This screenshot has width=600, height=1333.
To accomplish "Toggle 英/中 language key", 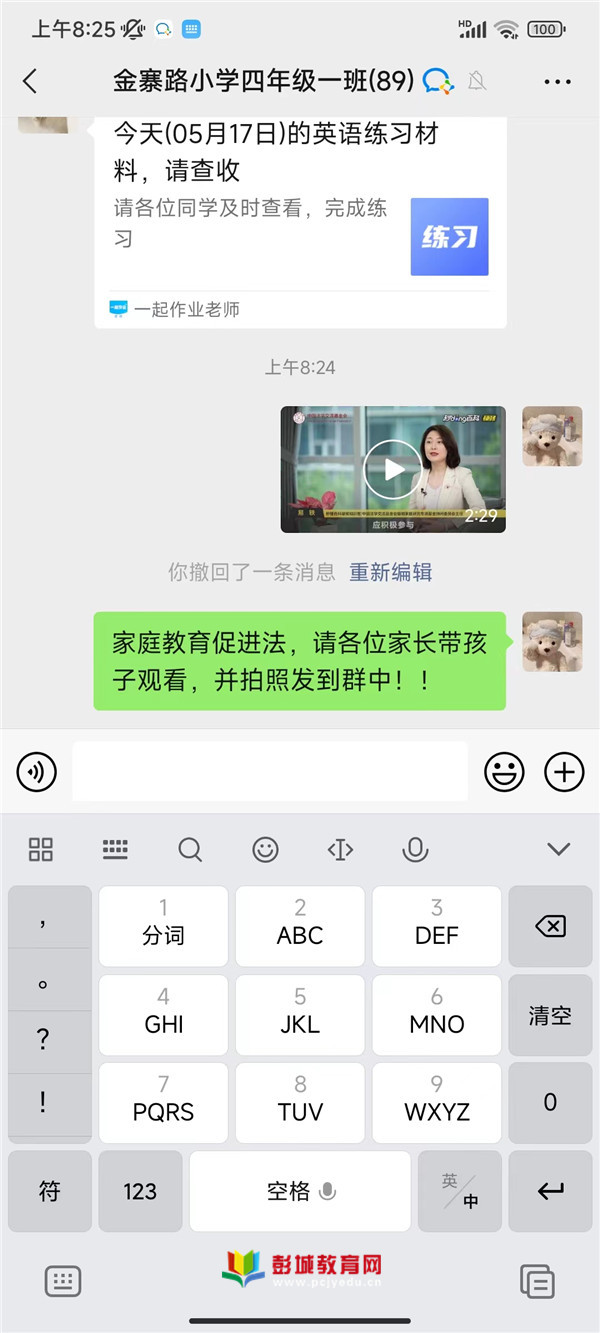I will (460, 1191).
